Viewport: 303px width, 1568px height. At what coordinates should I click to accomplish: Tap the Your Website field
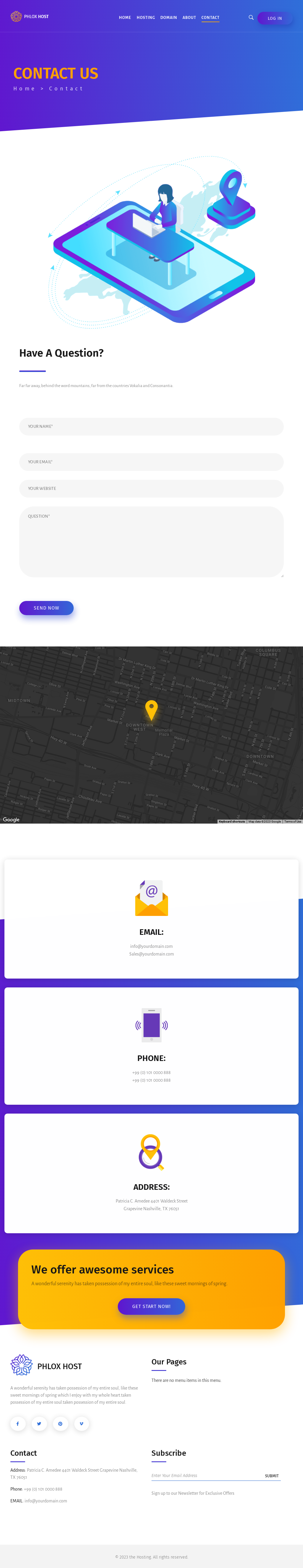[x=151, y=488]
